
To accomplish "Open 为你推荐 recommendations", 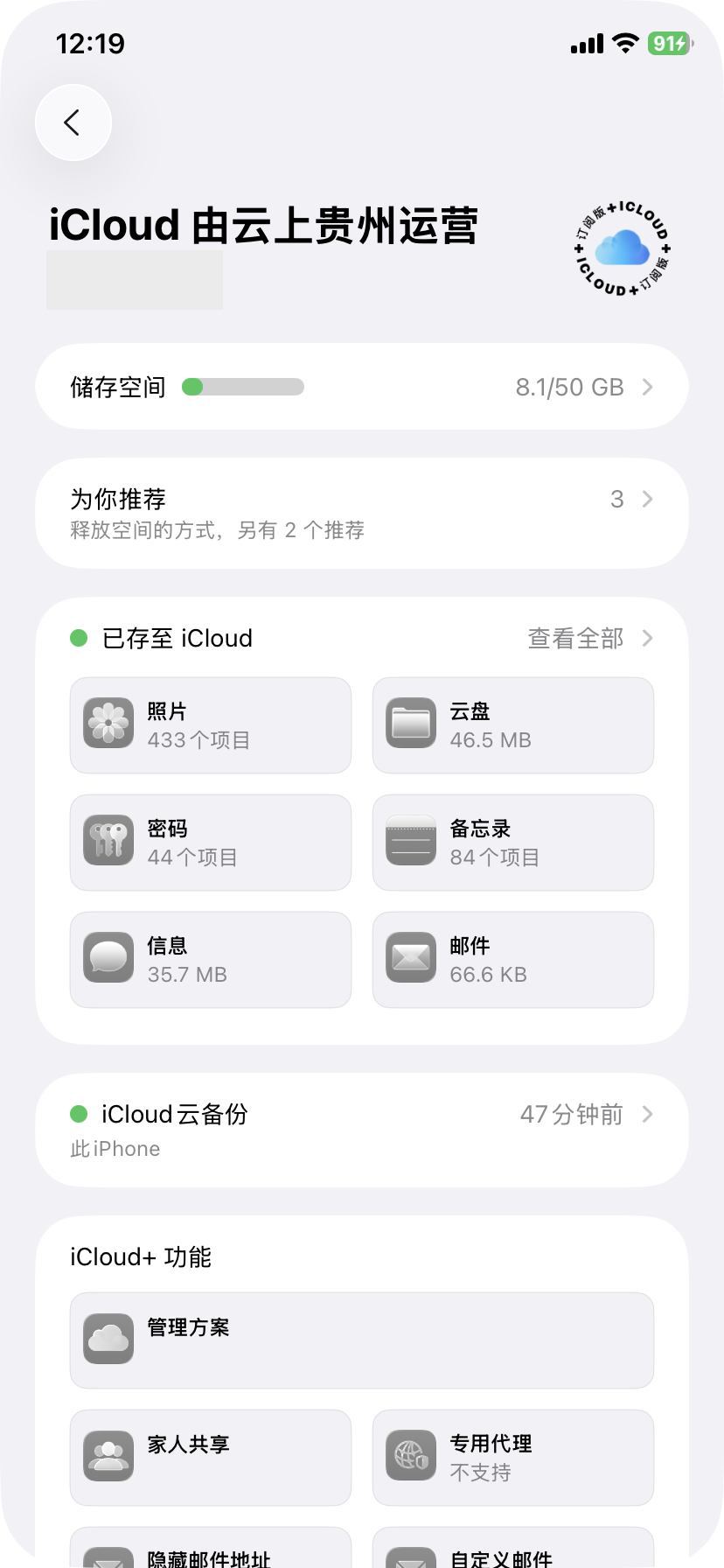I will click(361, 513).
